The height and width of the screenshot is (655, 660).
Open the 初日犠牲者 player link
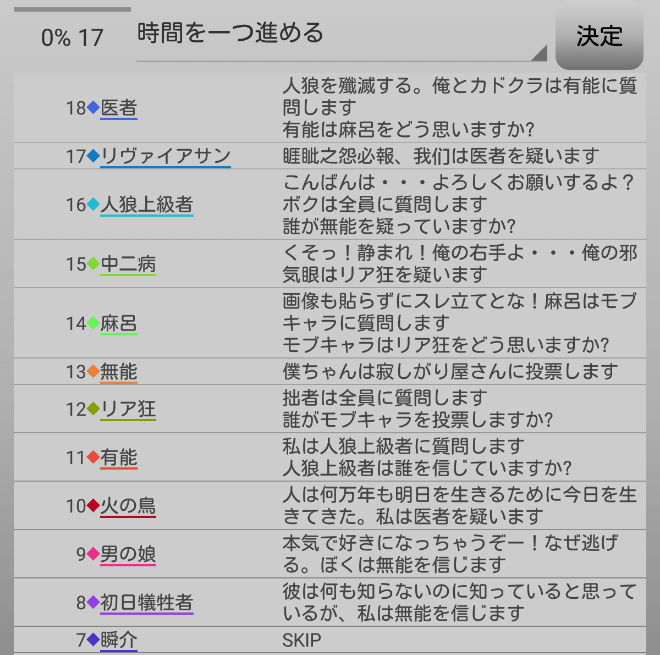(147, 602)
